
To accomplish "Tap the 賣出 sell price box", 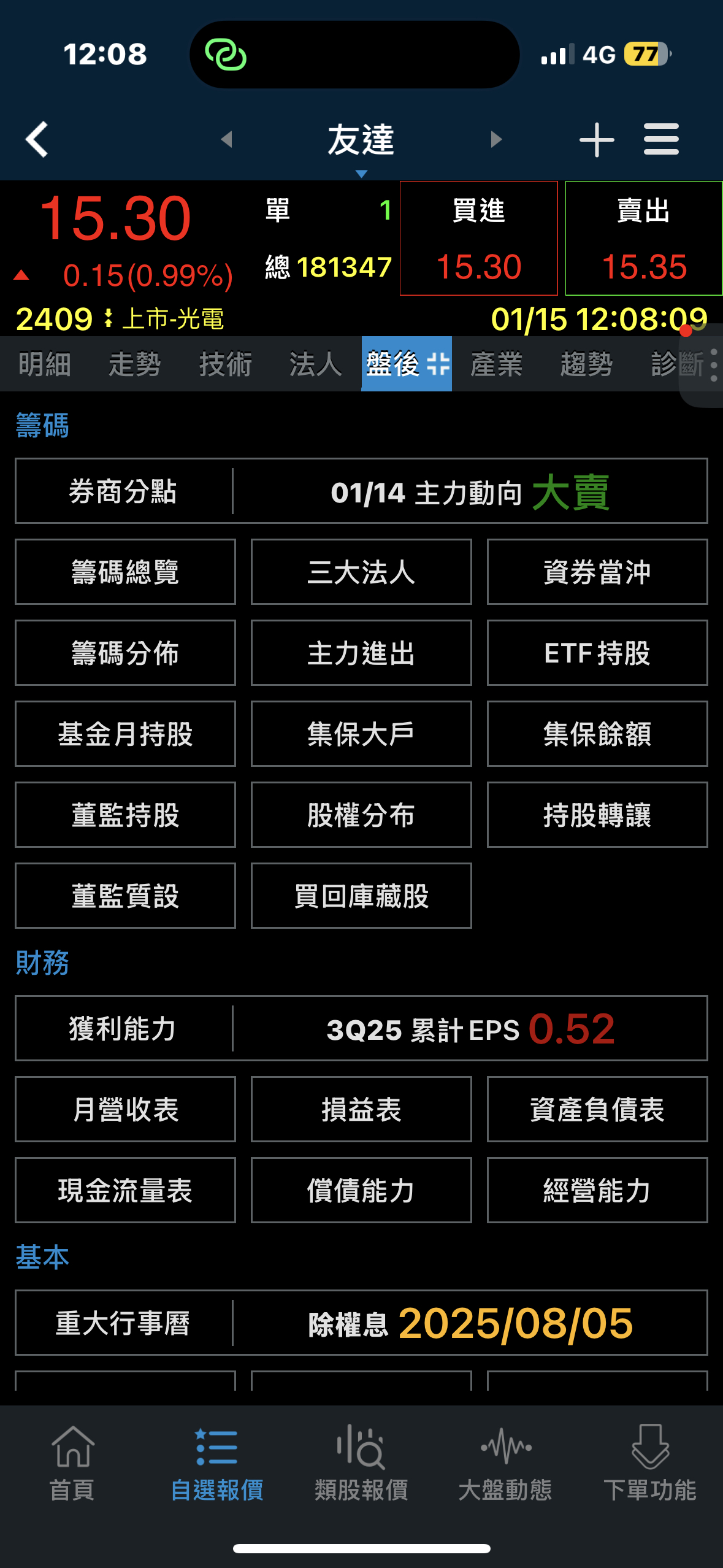I will pos(643,238).
